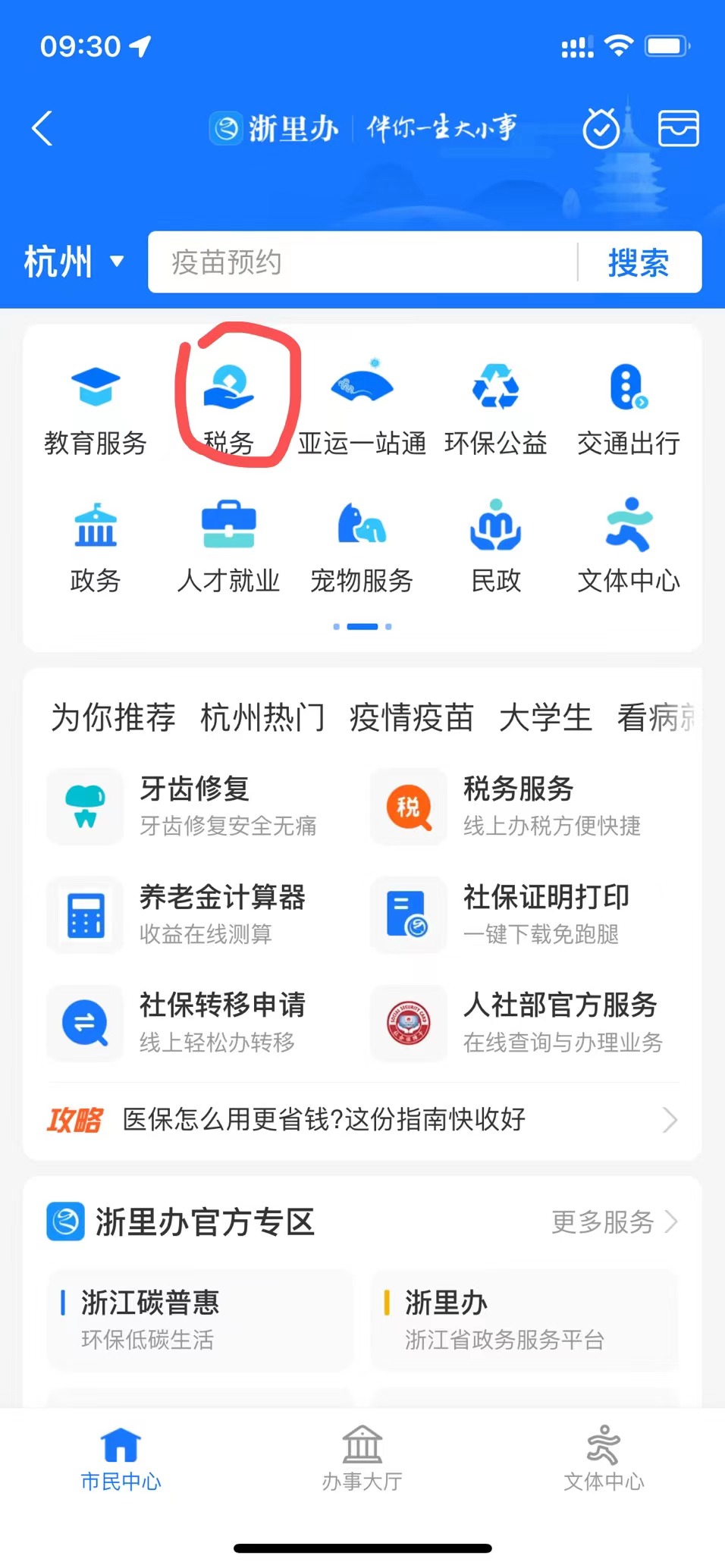The image size is (725, 1568).
Task: Select the 疫情疫苗 tab
Action: pyautogui.click(x=412, y=717)
